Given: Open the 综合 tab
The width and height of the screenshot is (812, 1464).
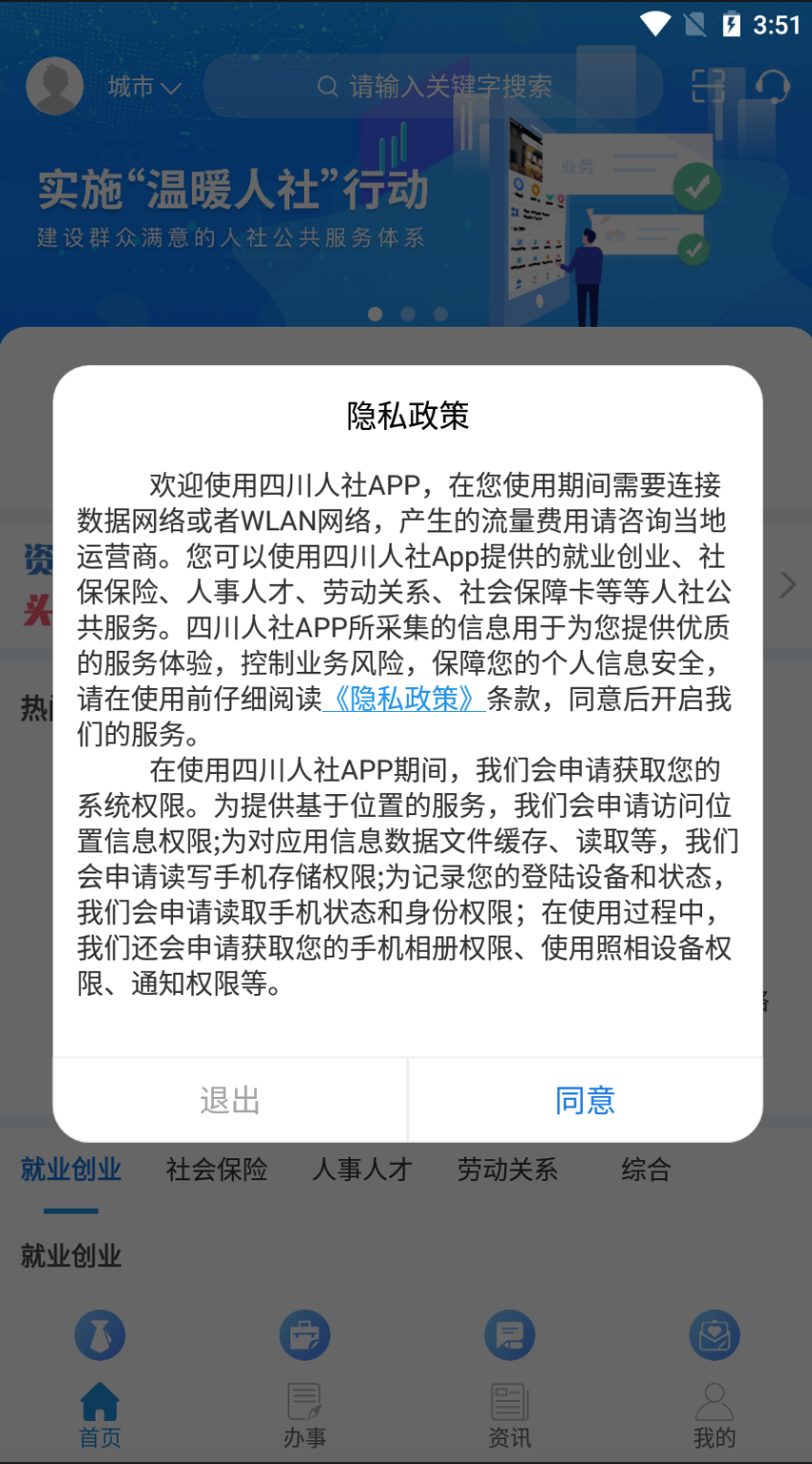Looking at the screenshot, I should click(x=645, y=1170).
